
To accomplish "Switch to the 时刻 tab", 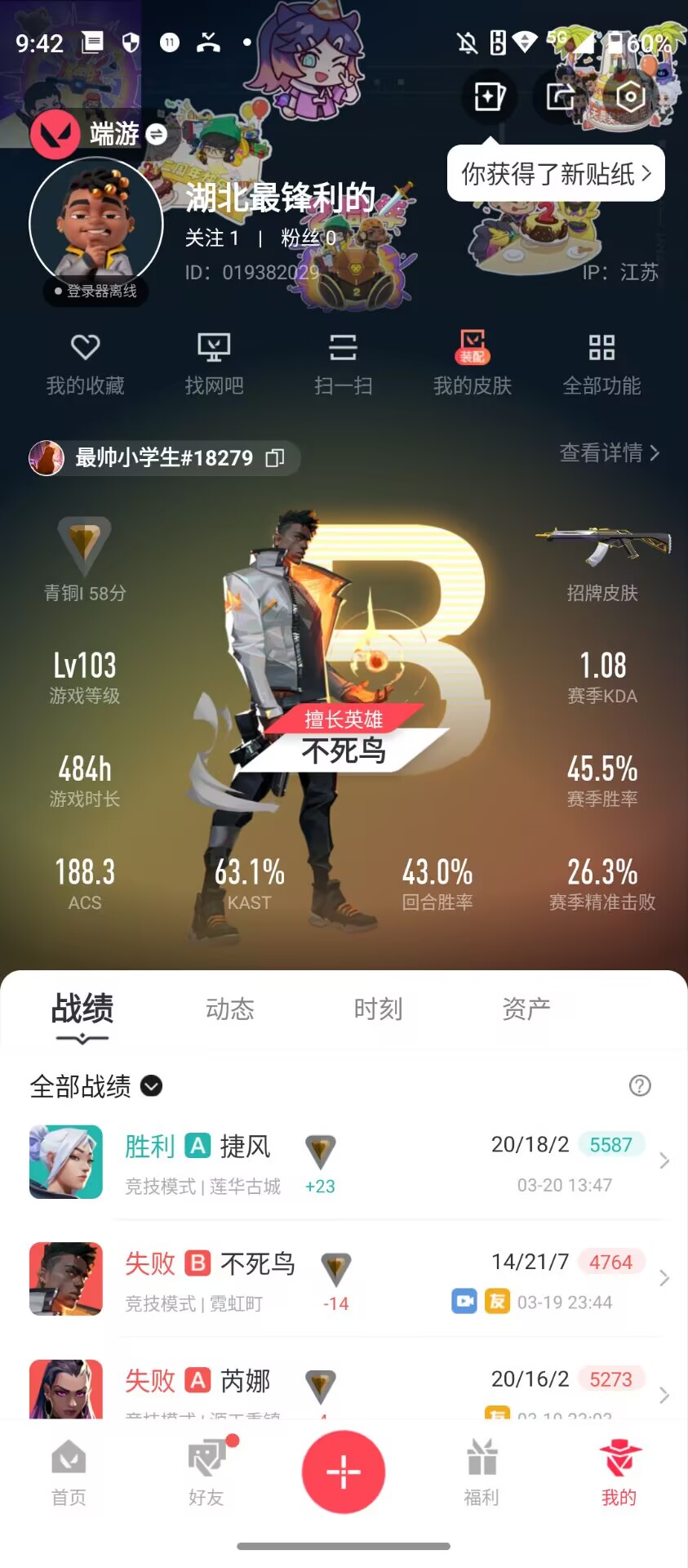I will [378, 1009].
